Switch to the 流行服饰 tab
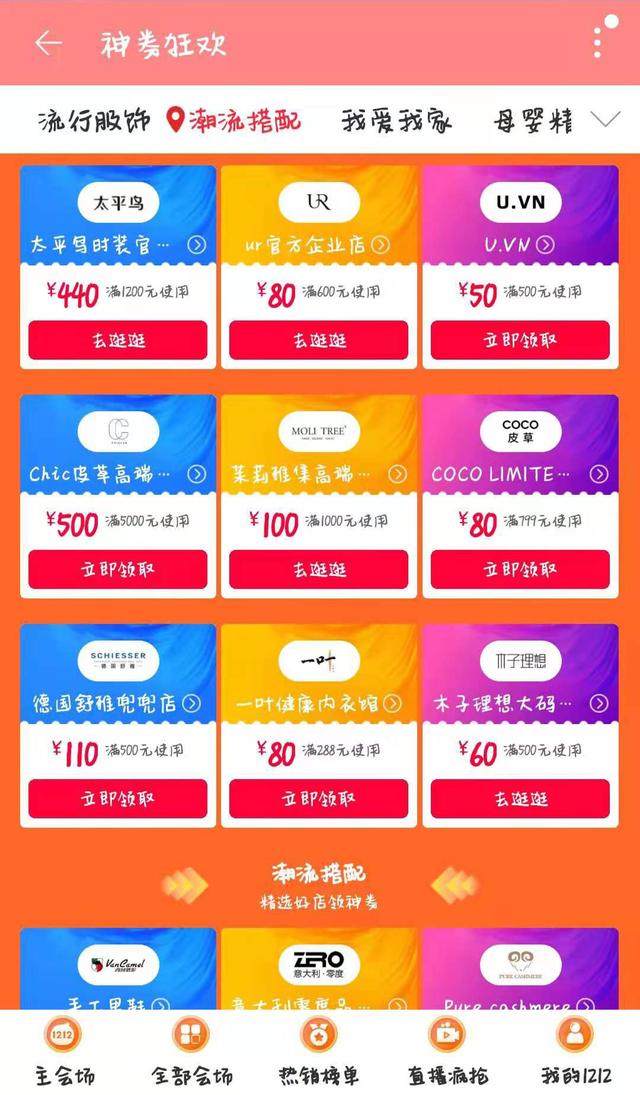 click(x=94, y=122)
